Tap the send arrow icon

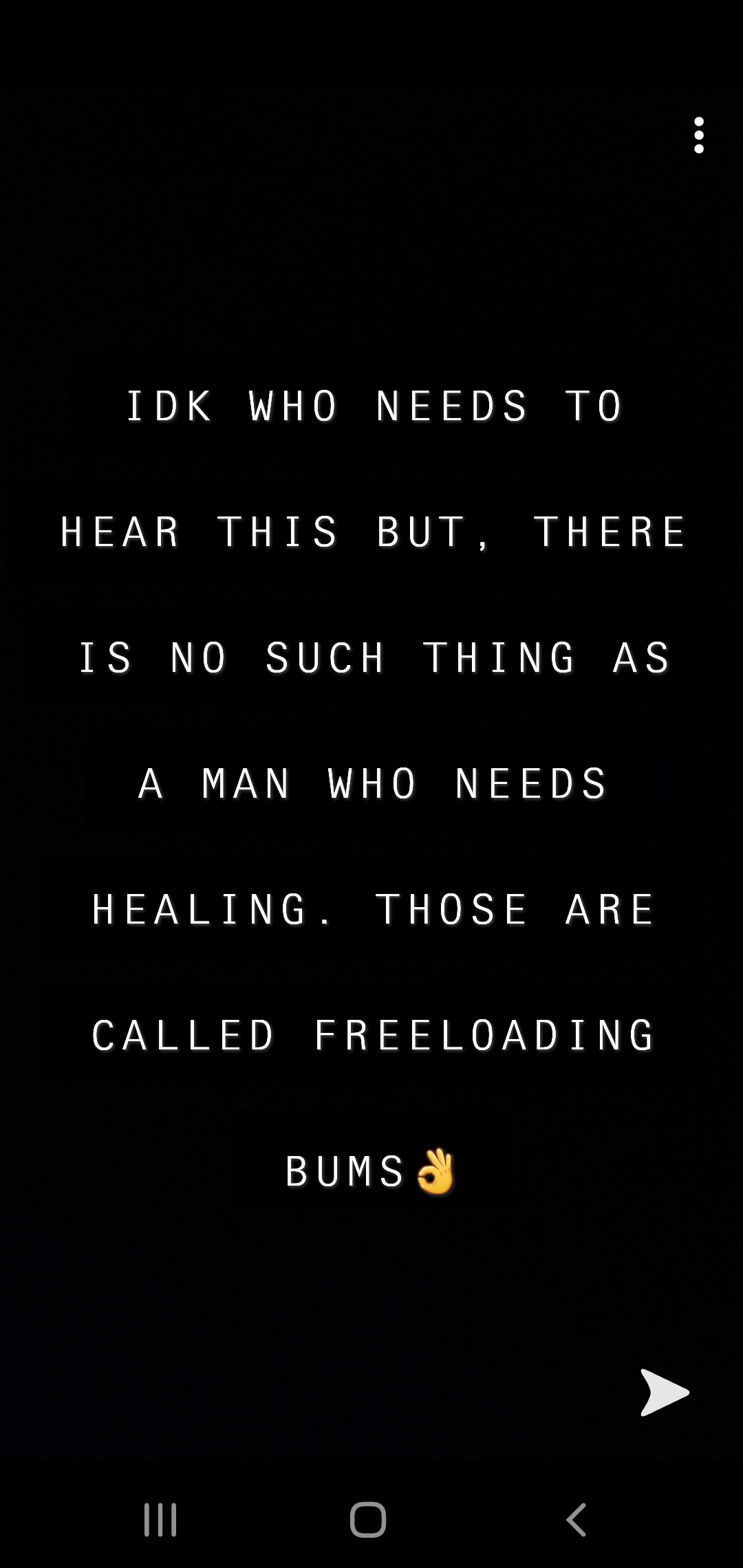click(665, 1393)
